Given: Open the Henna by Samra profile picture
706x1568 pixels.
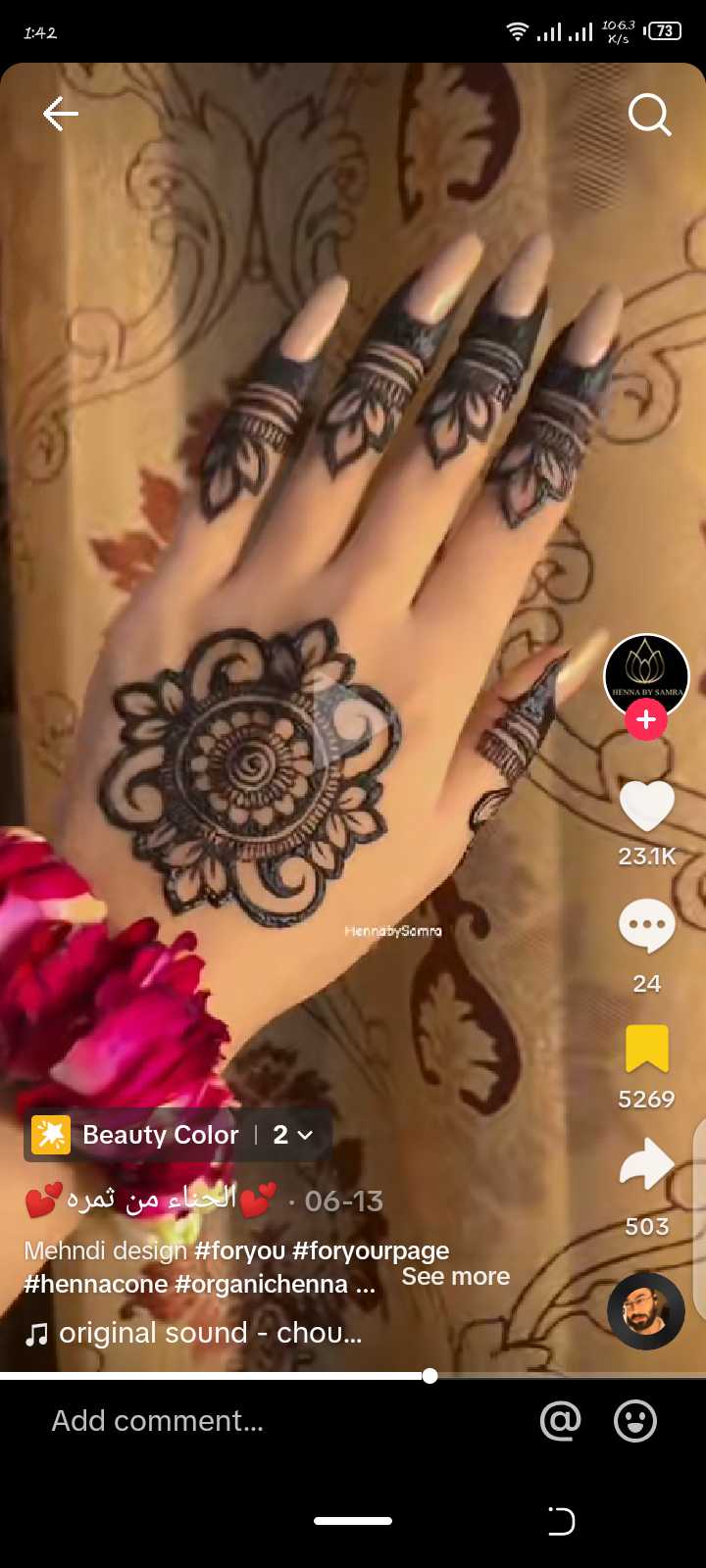Looking at the screenshot, I should click(x=646, y=675).
